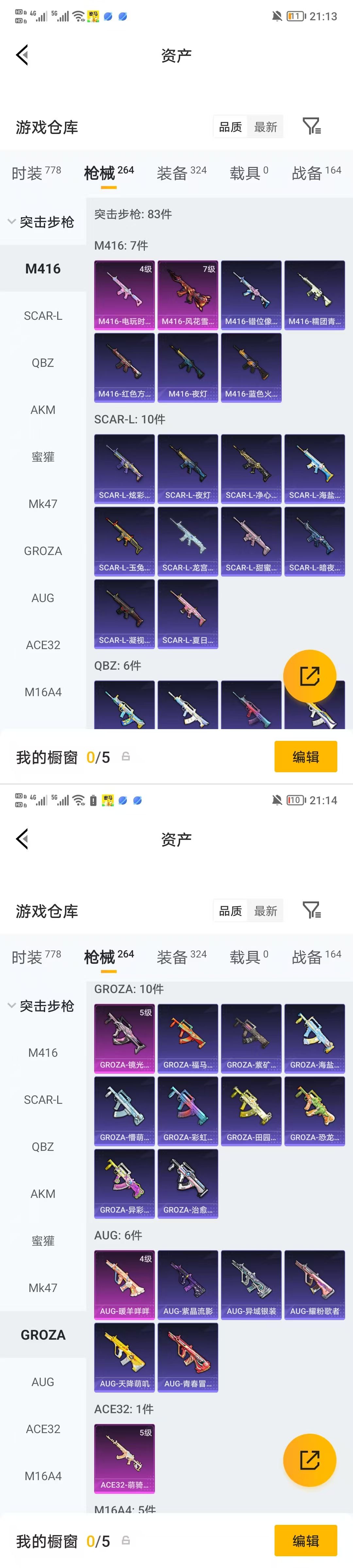Select the level 5 ACE32-萌骑 skin

click(124, 1458)
